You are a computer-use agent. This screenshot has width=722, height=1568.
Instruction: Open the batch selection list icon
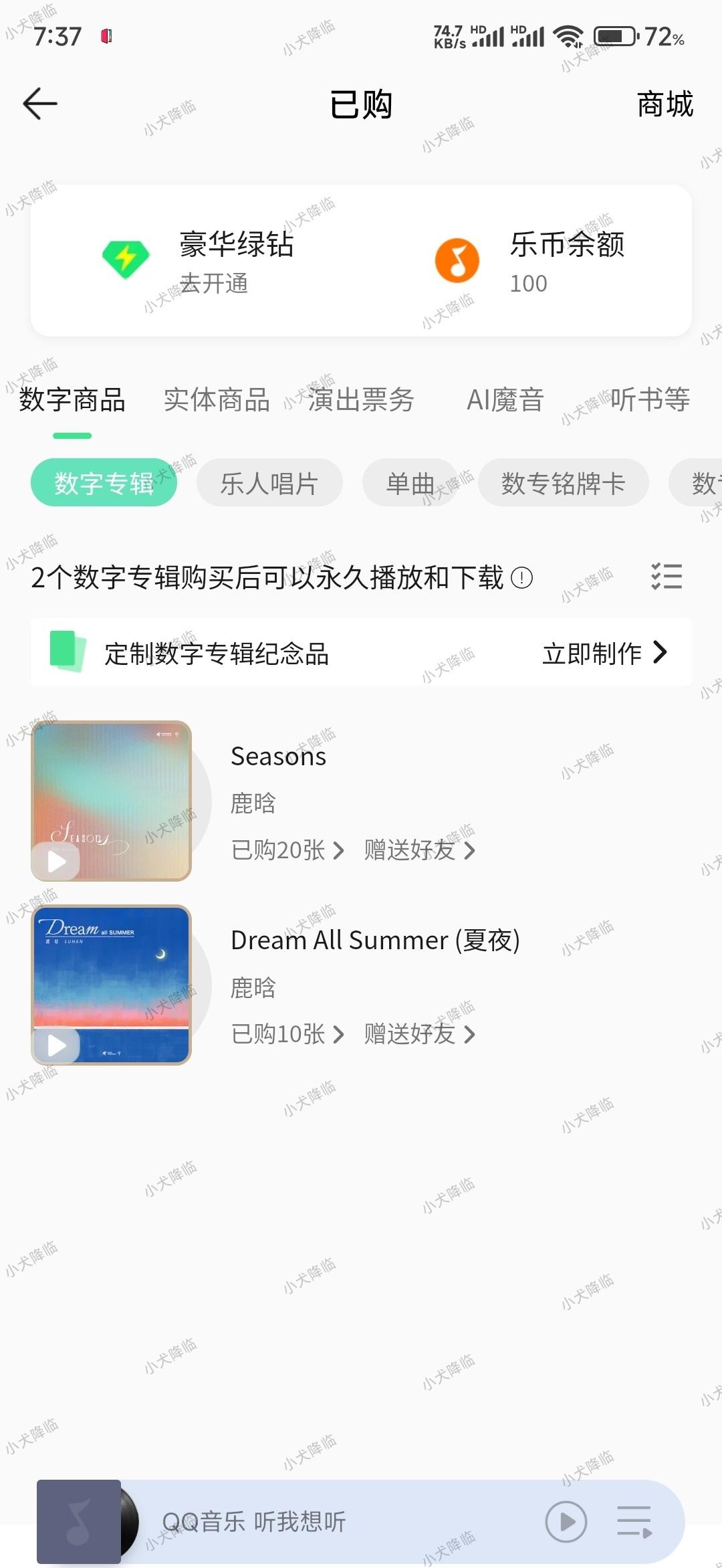(667, 577)
